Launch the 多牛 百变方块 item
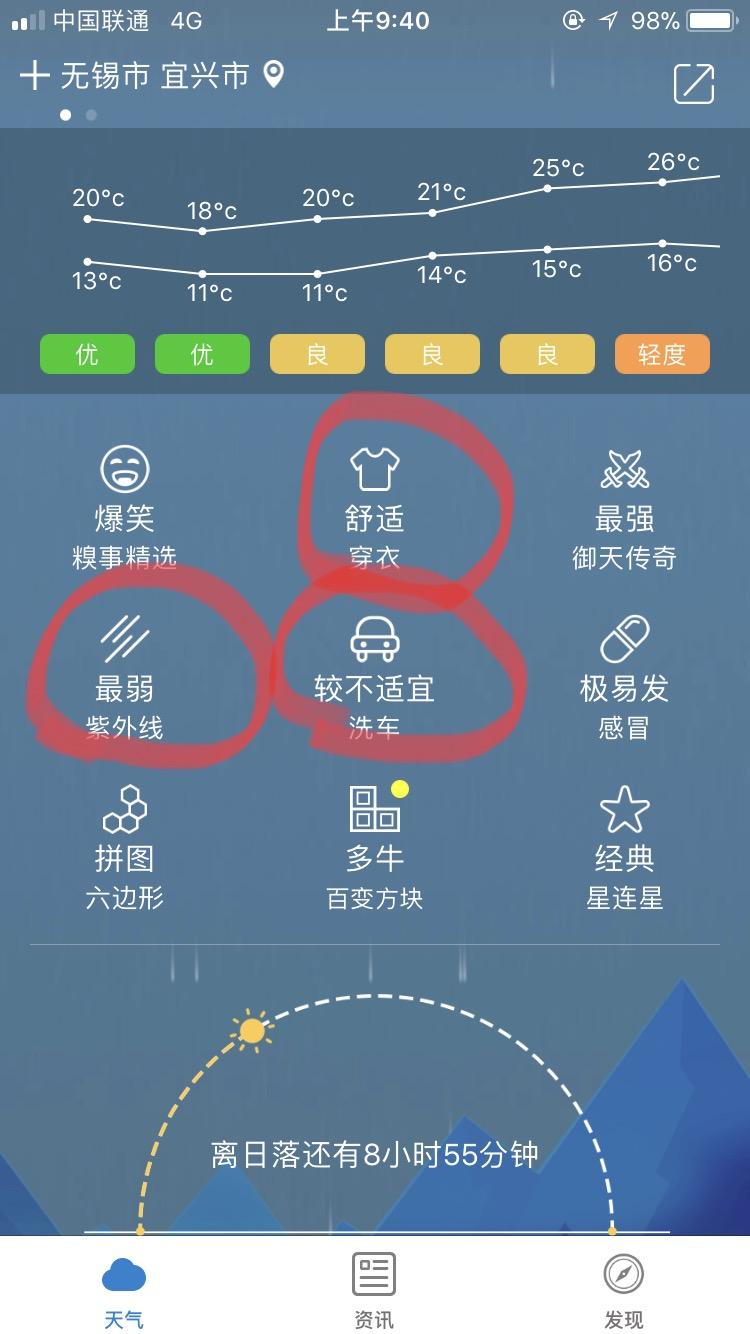 (375, 848)
